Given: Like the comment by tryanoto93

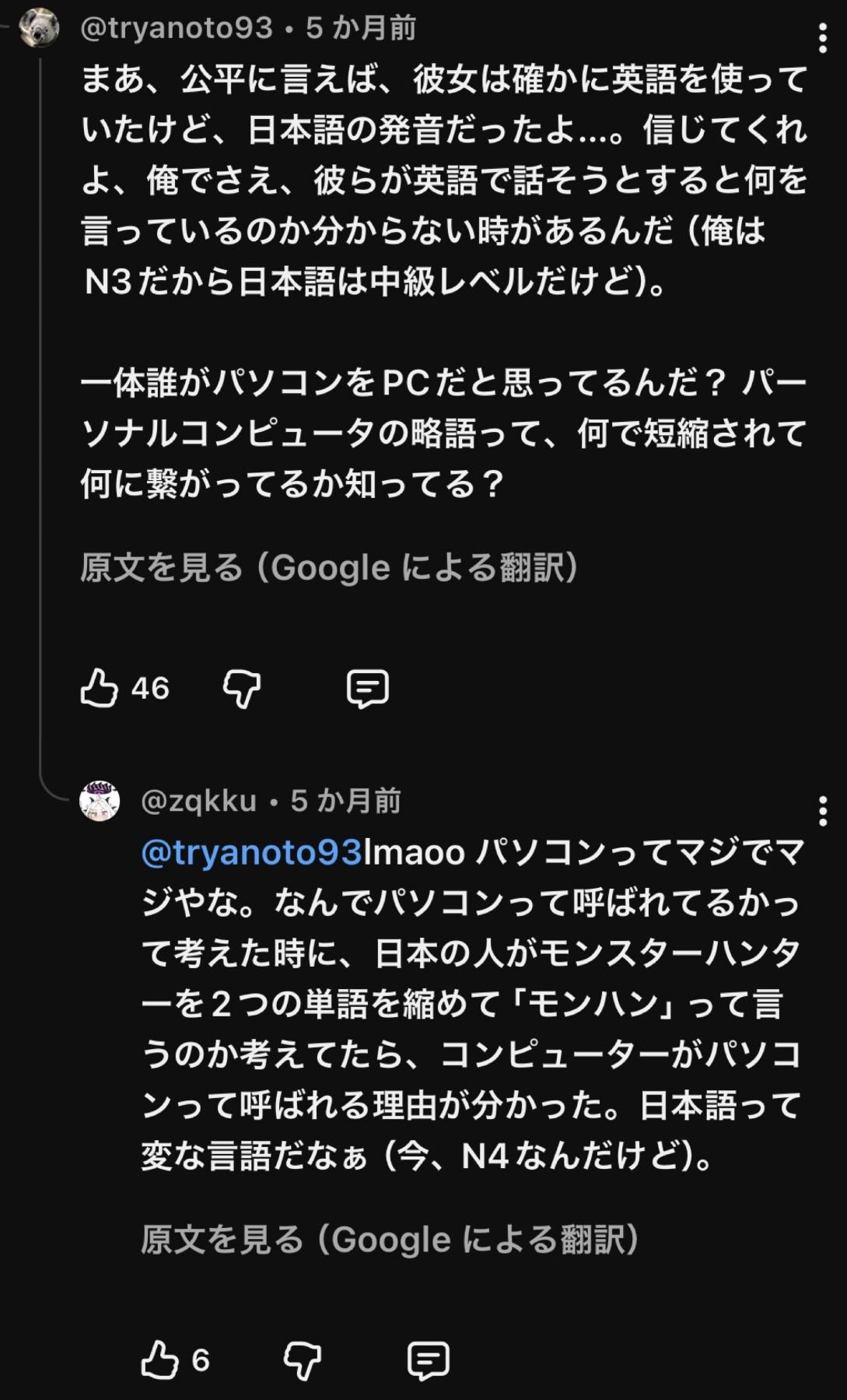Looking at the screenshot, I should tap(100, 689).
